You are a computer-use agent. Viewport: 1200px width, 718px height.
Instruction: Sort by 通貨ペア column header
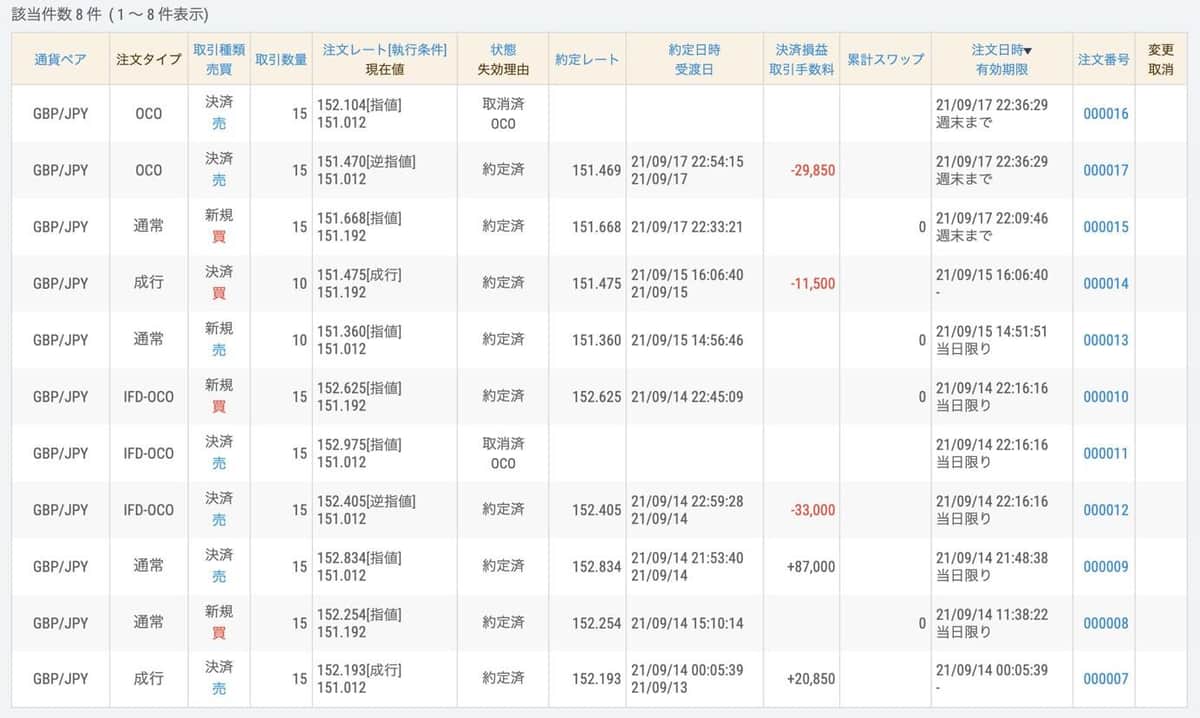(x=60, y=59)
